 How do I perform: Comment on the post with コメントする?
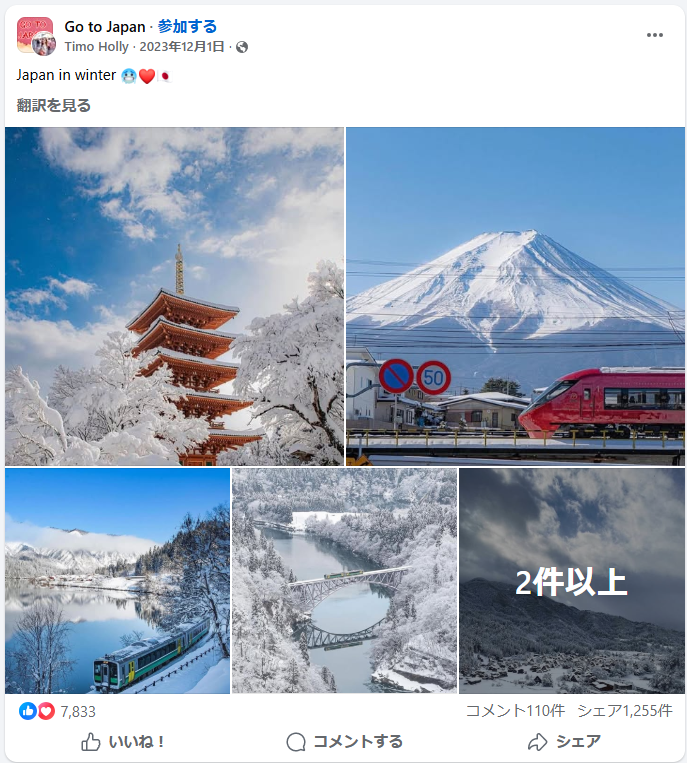(344, 741)
